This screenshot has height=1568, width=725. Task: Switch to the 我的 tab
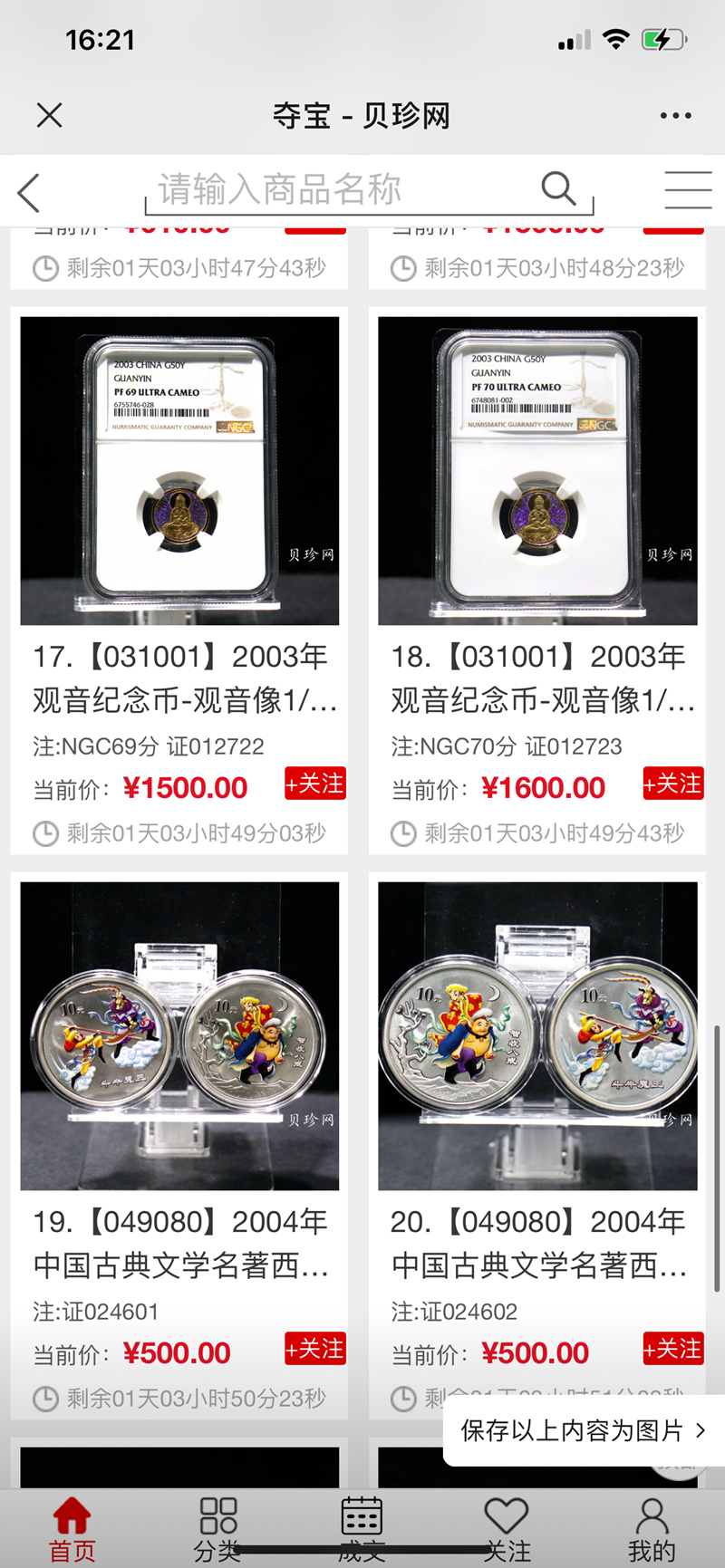[652, 1531]
